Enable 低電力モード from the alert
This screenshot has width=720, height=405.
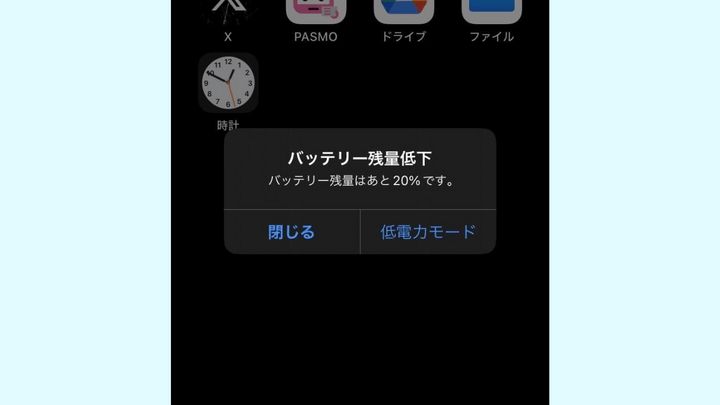[428, 232]
